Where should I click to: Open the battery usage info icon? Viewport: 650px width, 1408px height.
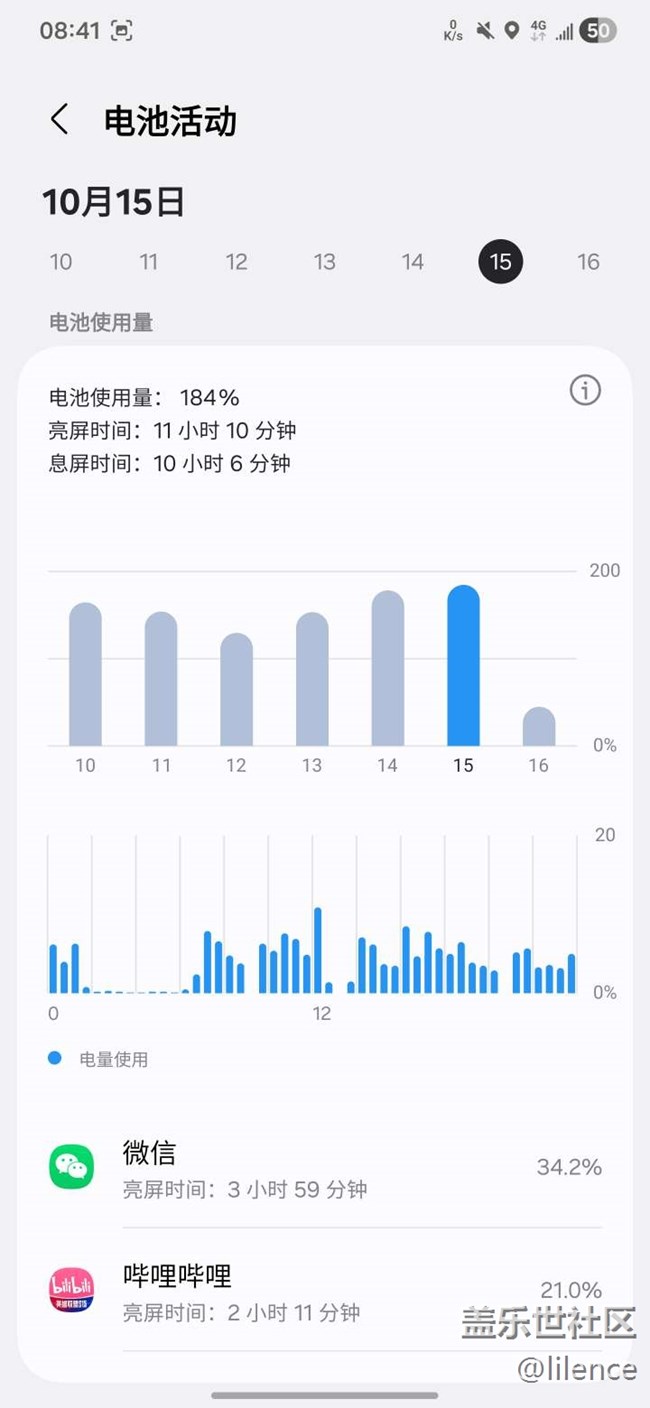(x=585, y=390)
